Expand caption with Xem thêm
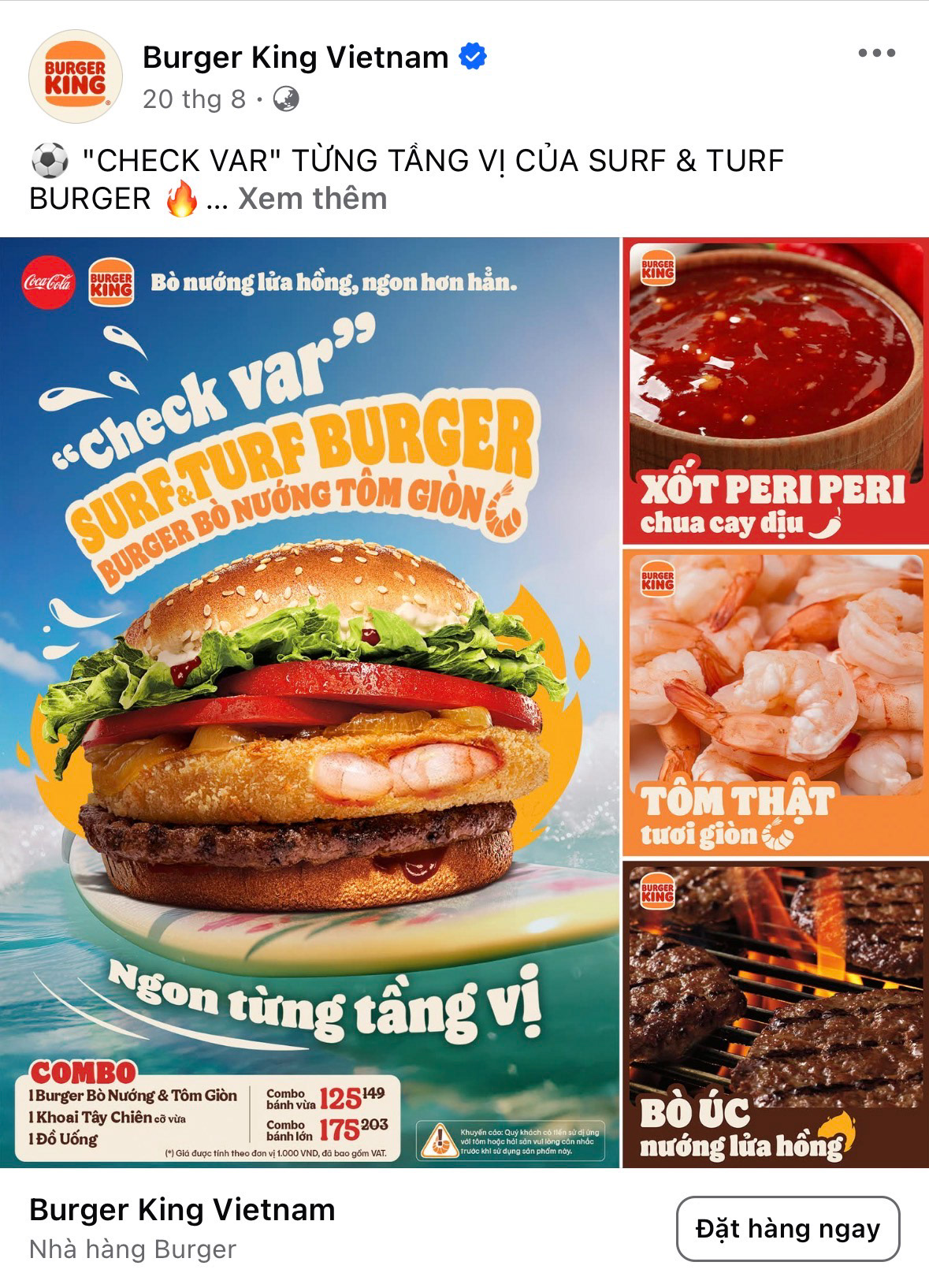Image resolution: width=929 pixels, height=1288 pixels. [312, 199]
